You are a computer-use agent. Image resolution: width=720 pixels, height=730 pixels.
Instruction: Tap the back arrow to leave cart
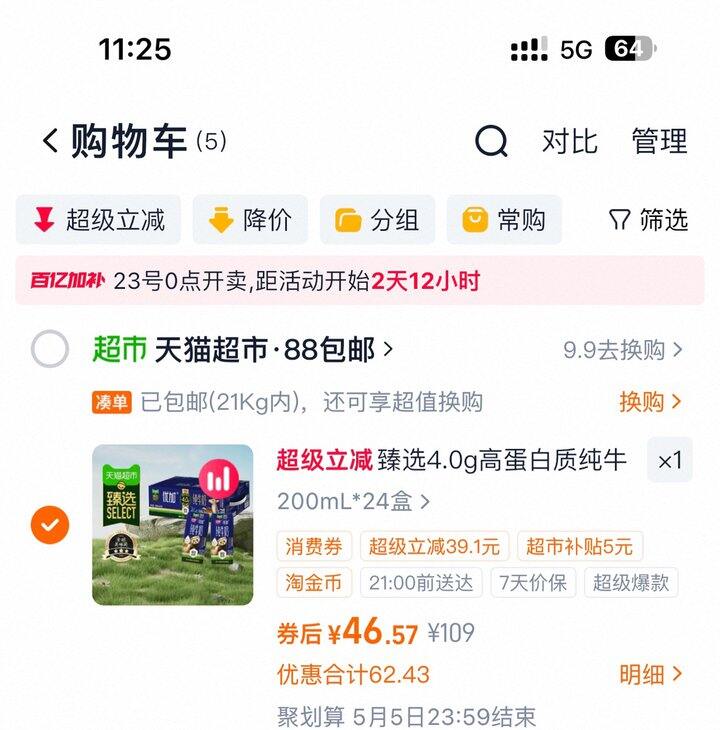tap(47, 141)
